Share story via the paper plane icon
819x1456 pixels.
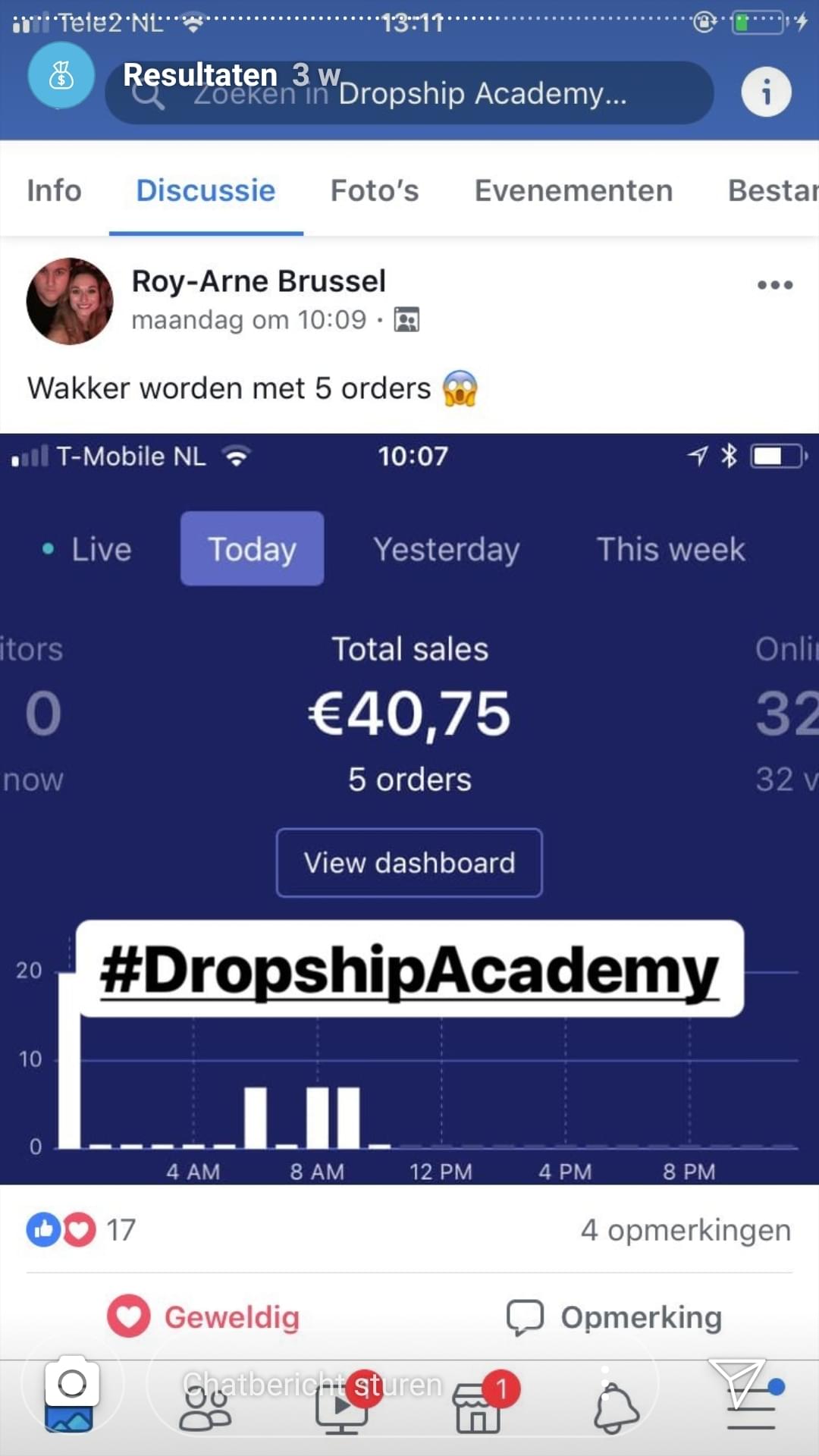coord(736,1383)
